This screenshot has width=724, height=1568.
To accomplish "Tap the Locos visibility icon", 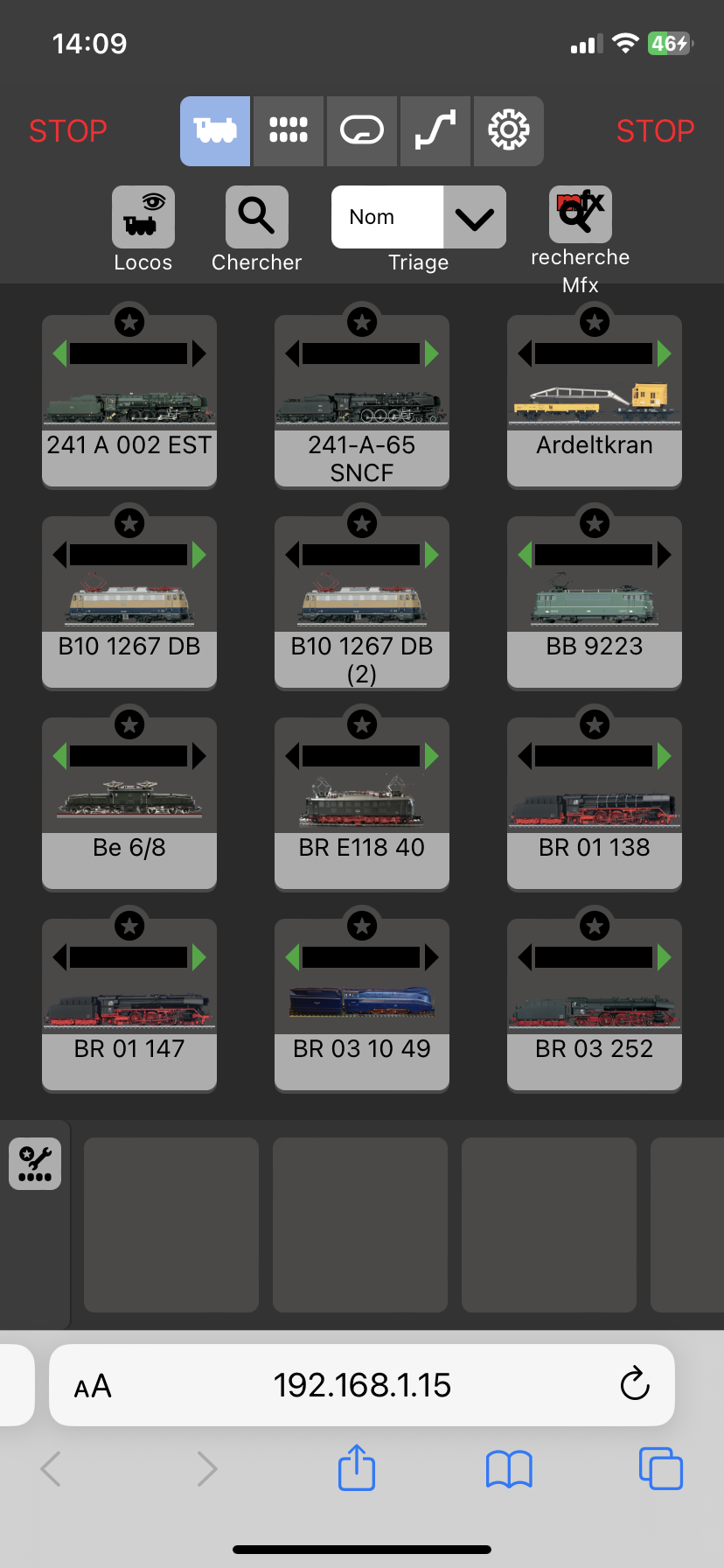I will click(143, 217).
